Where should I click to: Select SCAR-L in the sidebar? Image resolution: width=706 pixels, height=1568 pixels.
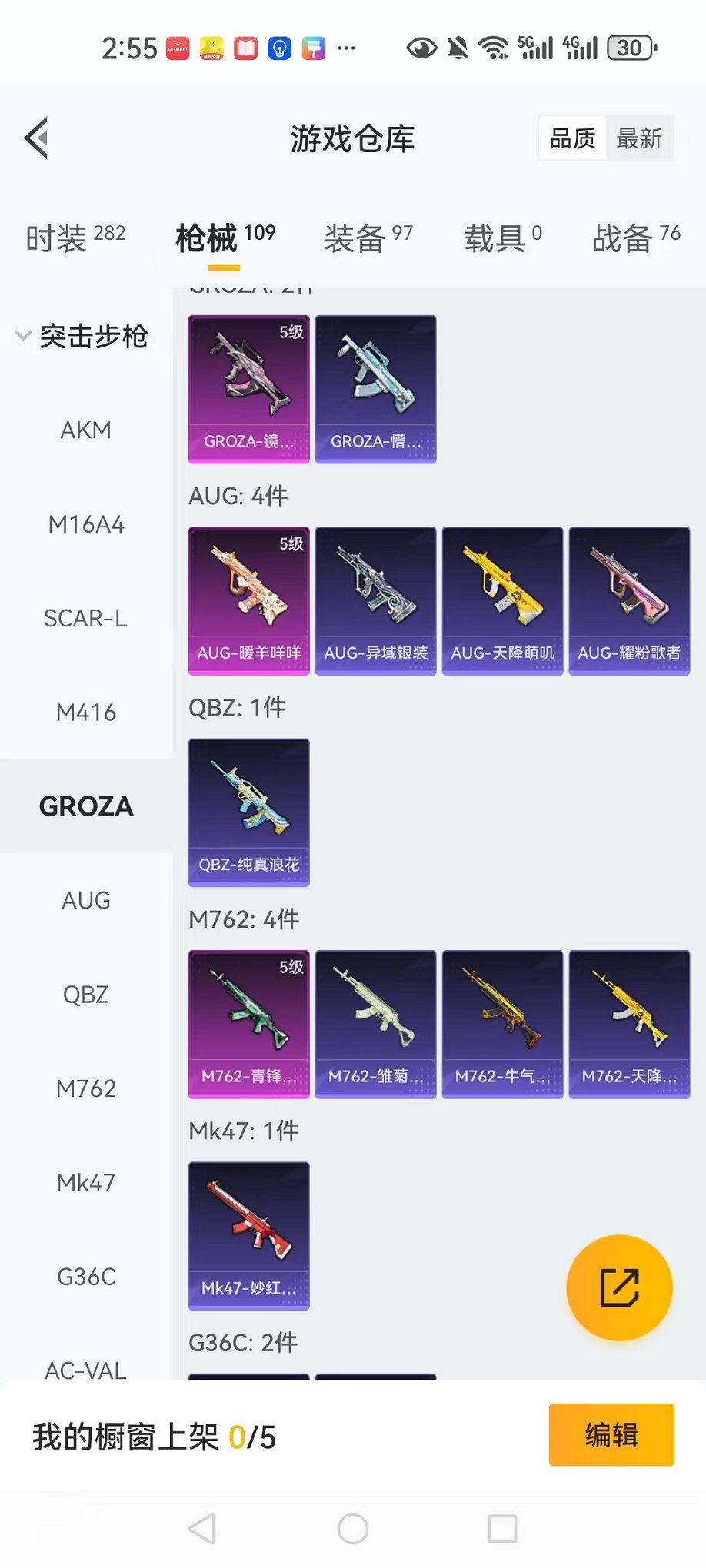85,619
